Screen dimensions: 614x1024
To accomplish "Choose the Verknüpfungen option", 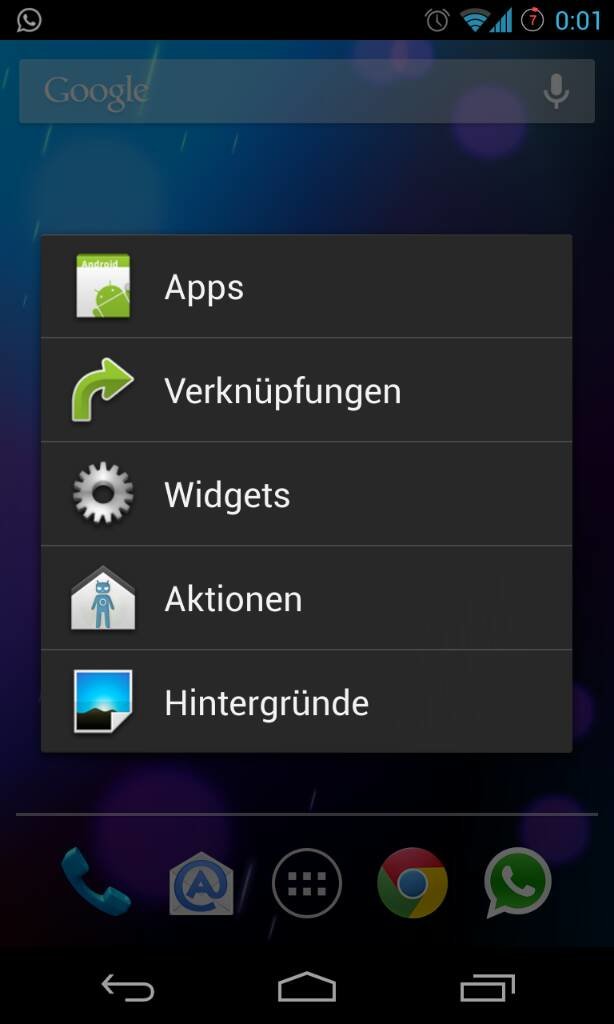I will point(306,390).
